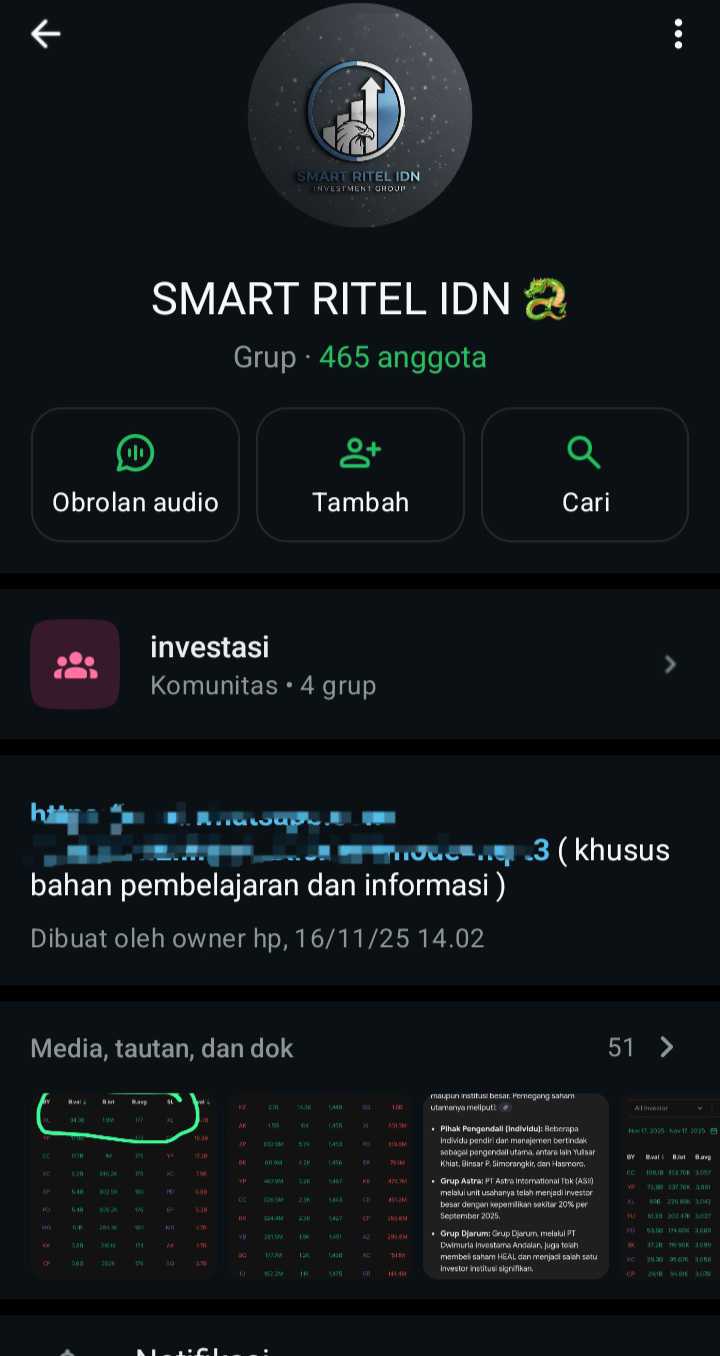This screenshot has width=720, height=1356.
Task: Open the media thumbnail listing Grup Astra
Action: click(515, 1185)
